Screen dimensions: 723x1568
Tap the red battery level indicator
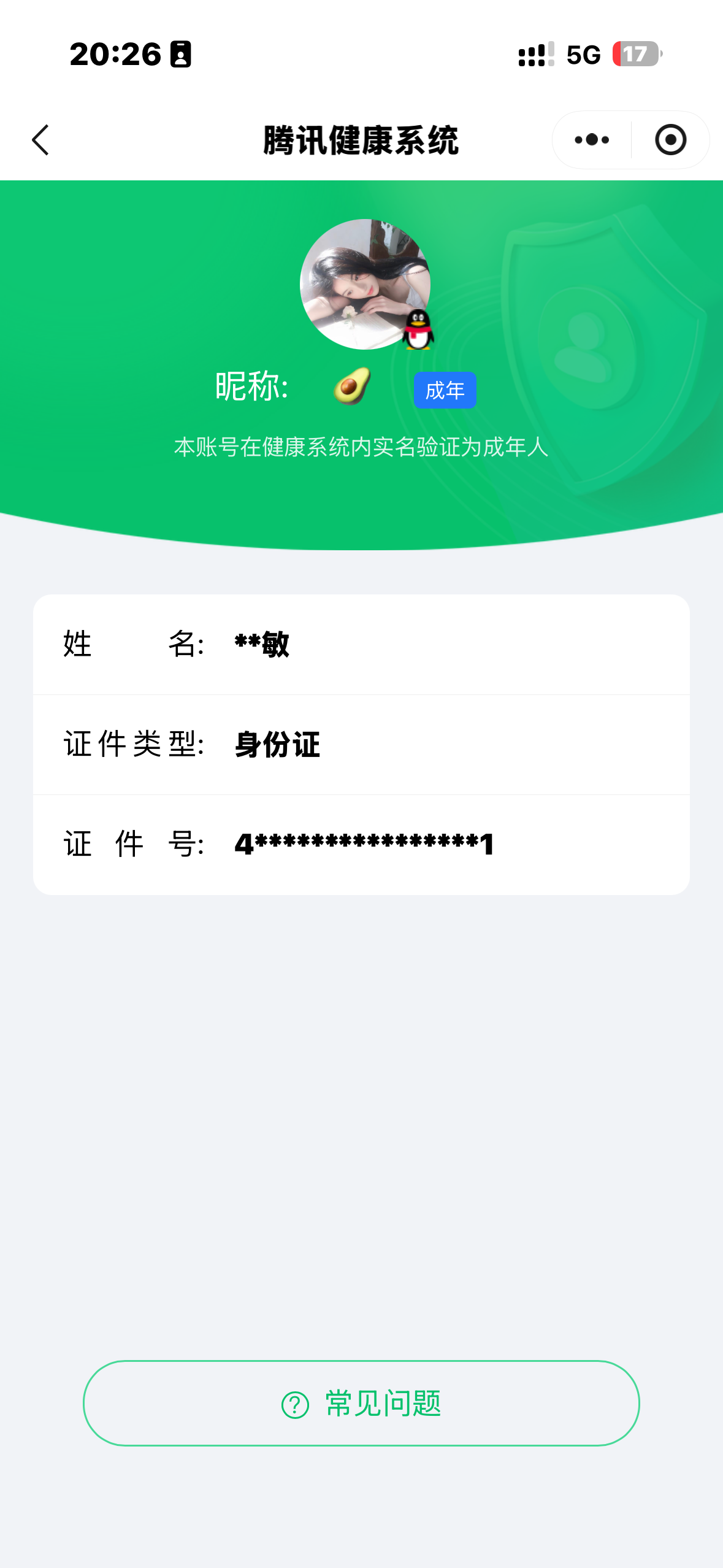click(633, 55)
